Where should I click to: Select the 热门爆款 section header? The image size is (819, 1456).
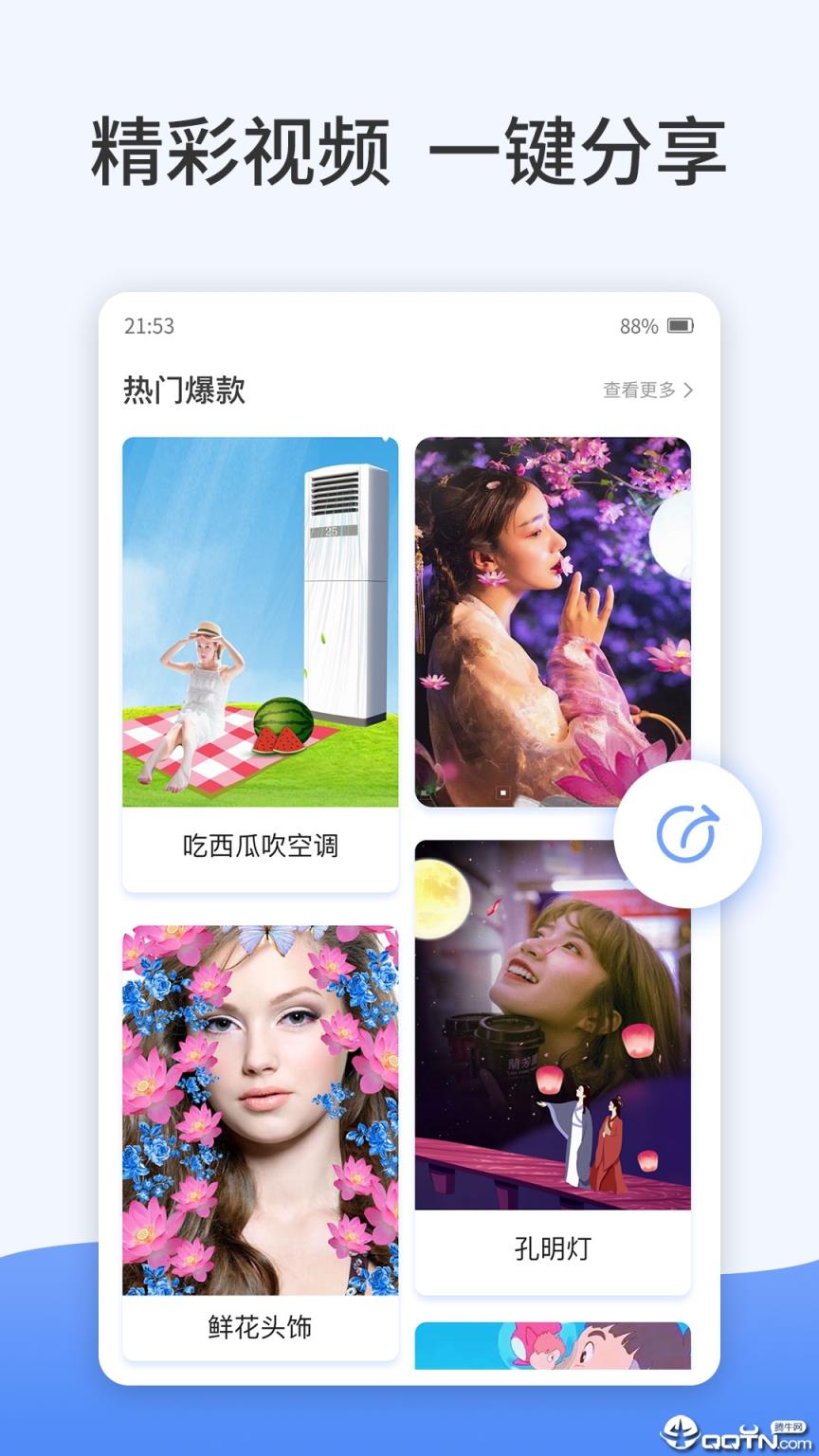click(185, 390)
